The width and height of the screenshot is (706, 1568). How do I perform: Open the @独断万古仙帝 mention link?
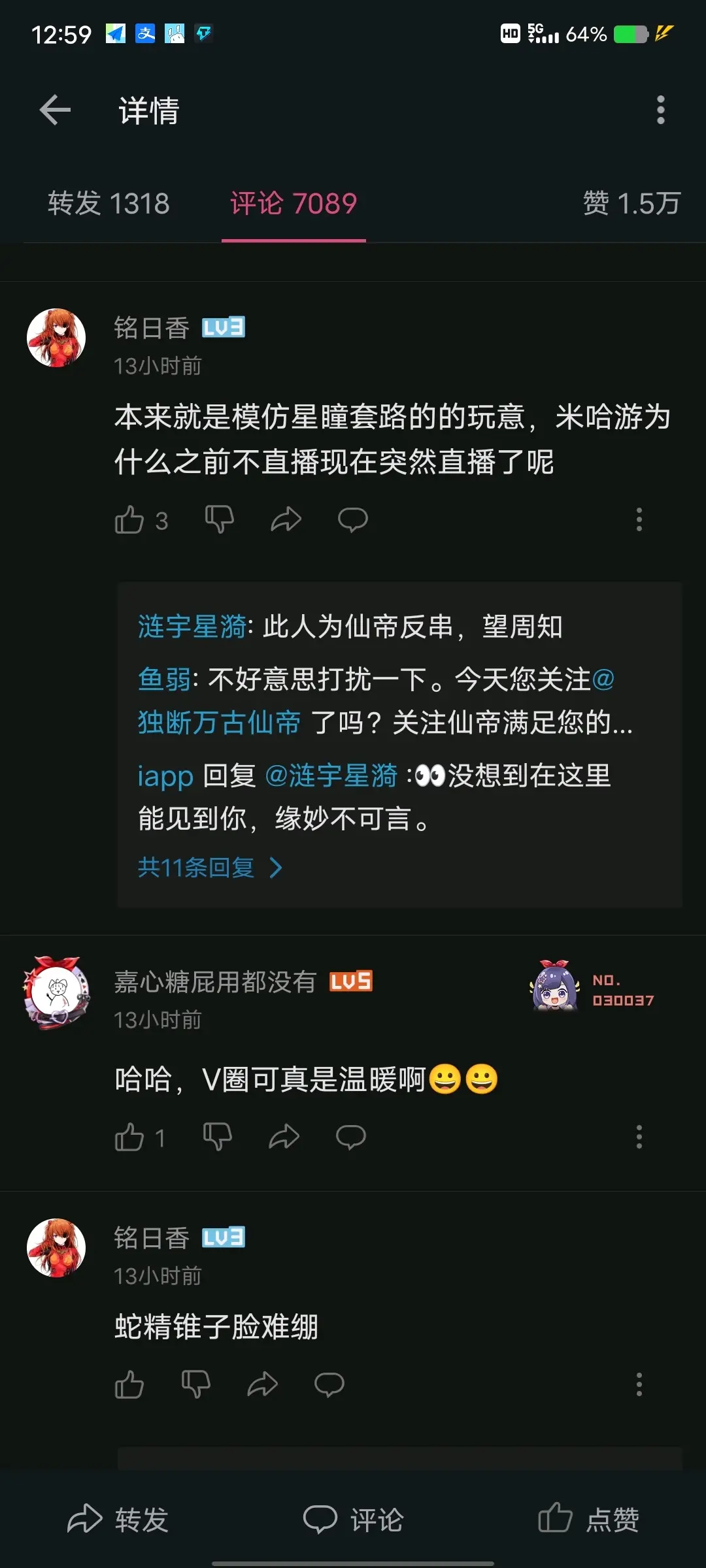click(x=219, y=723)
